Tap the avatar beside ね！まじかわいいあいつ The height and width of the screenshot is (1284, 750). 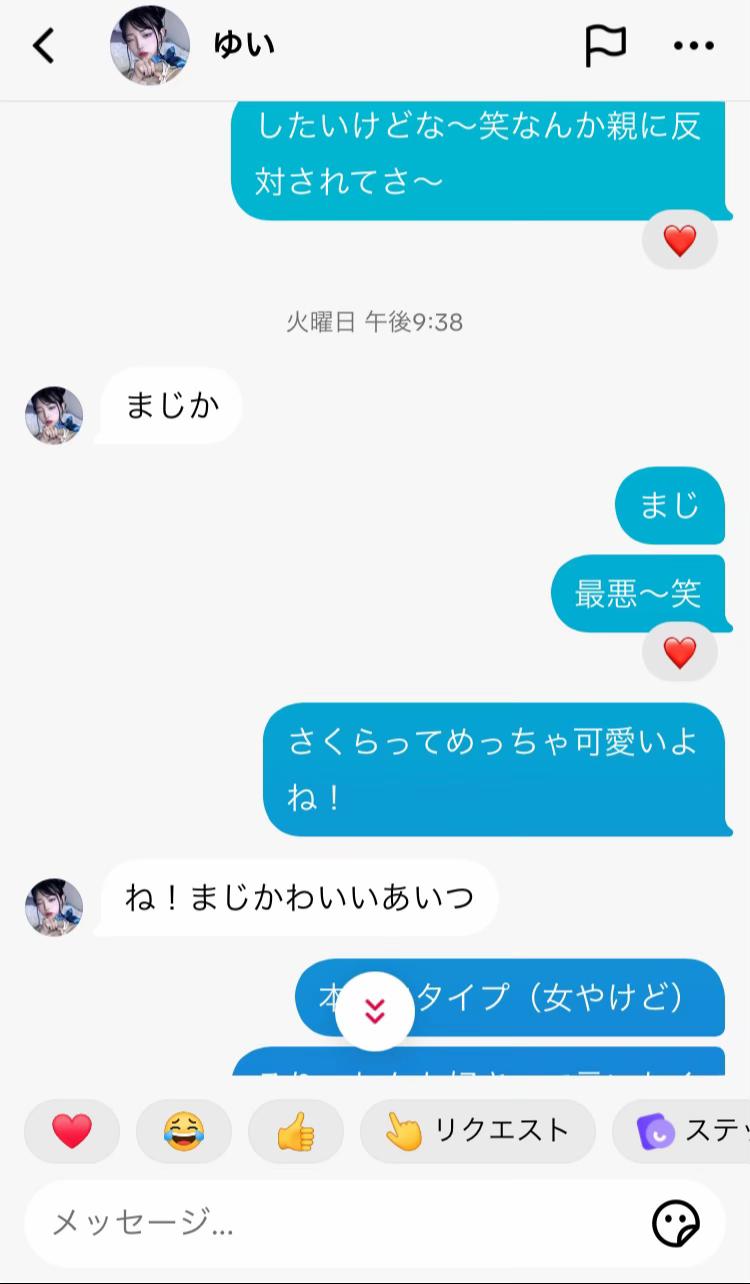(x=54, y=907)
